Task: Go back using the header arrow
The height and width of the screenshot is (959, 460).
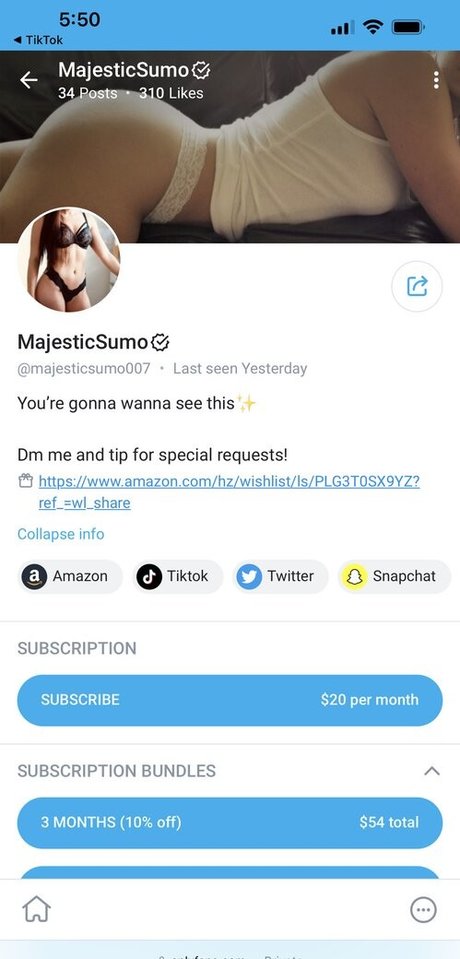Action: pyautogui.click(x=29, y=80)
